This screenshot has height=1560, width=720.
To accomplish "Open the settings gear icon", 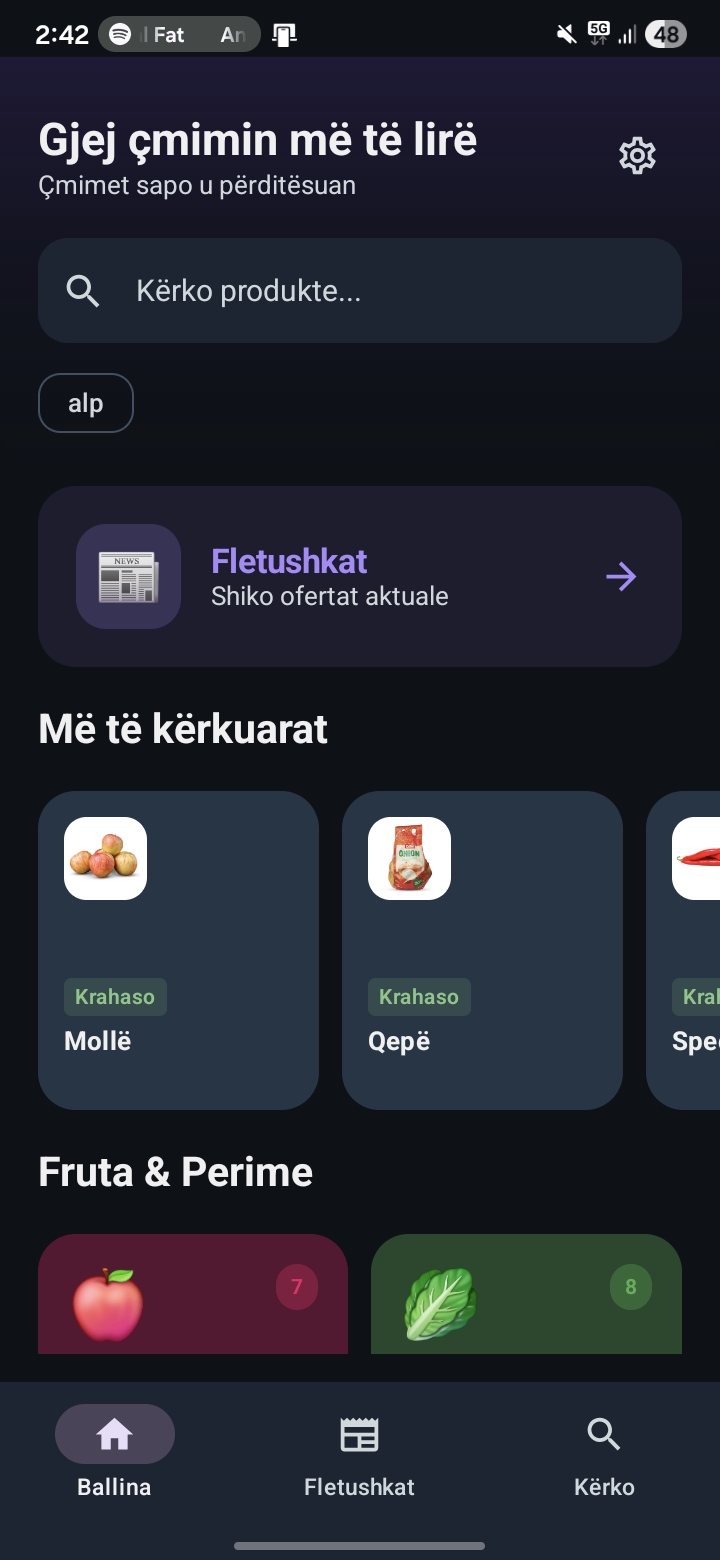I will tap(637, 154).
